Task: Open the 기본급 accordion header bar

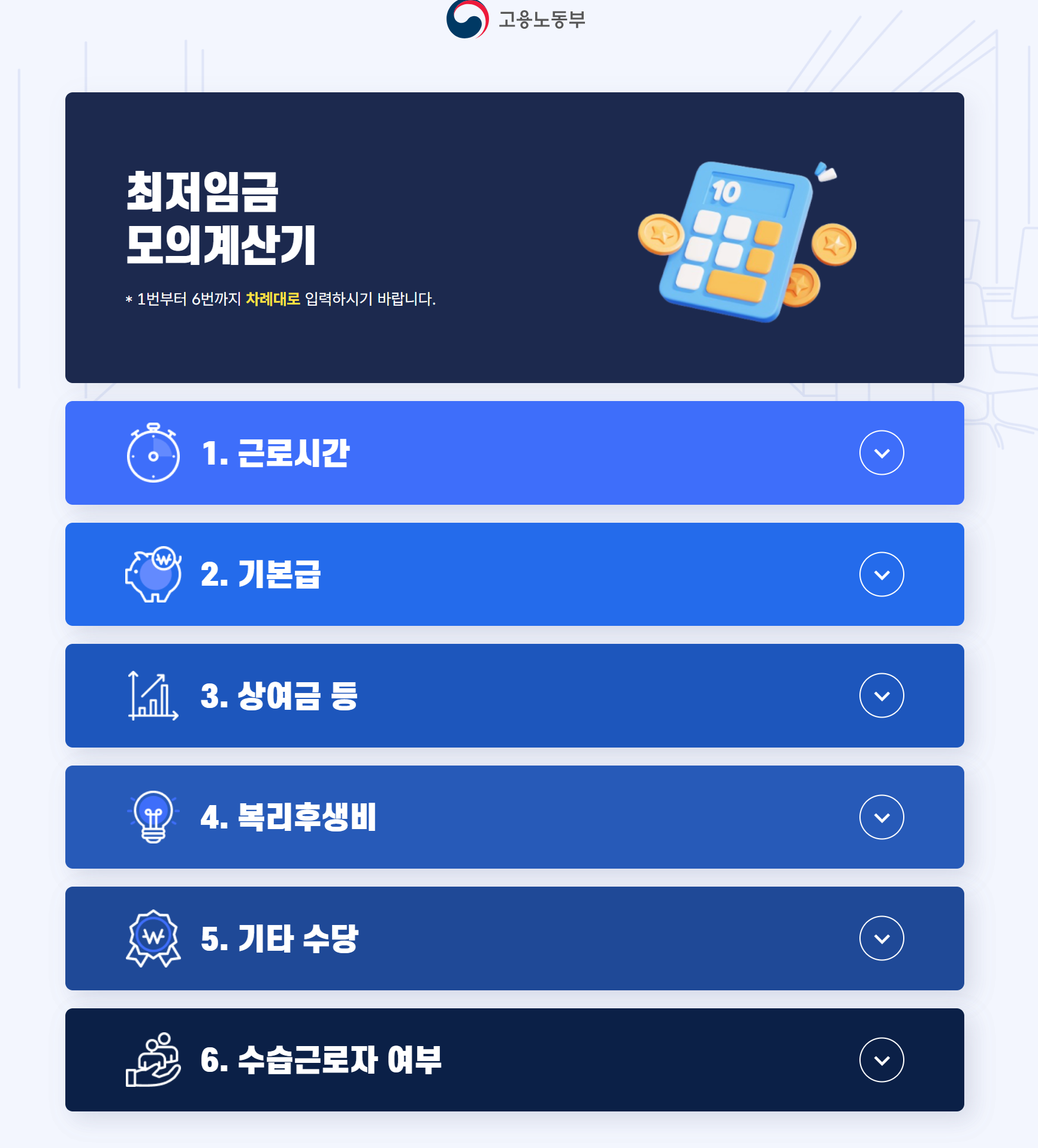Action: pos(515,574)
